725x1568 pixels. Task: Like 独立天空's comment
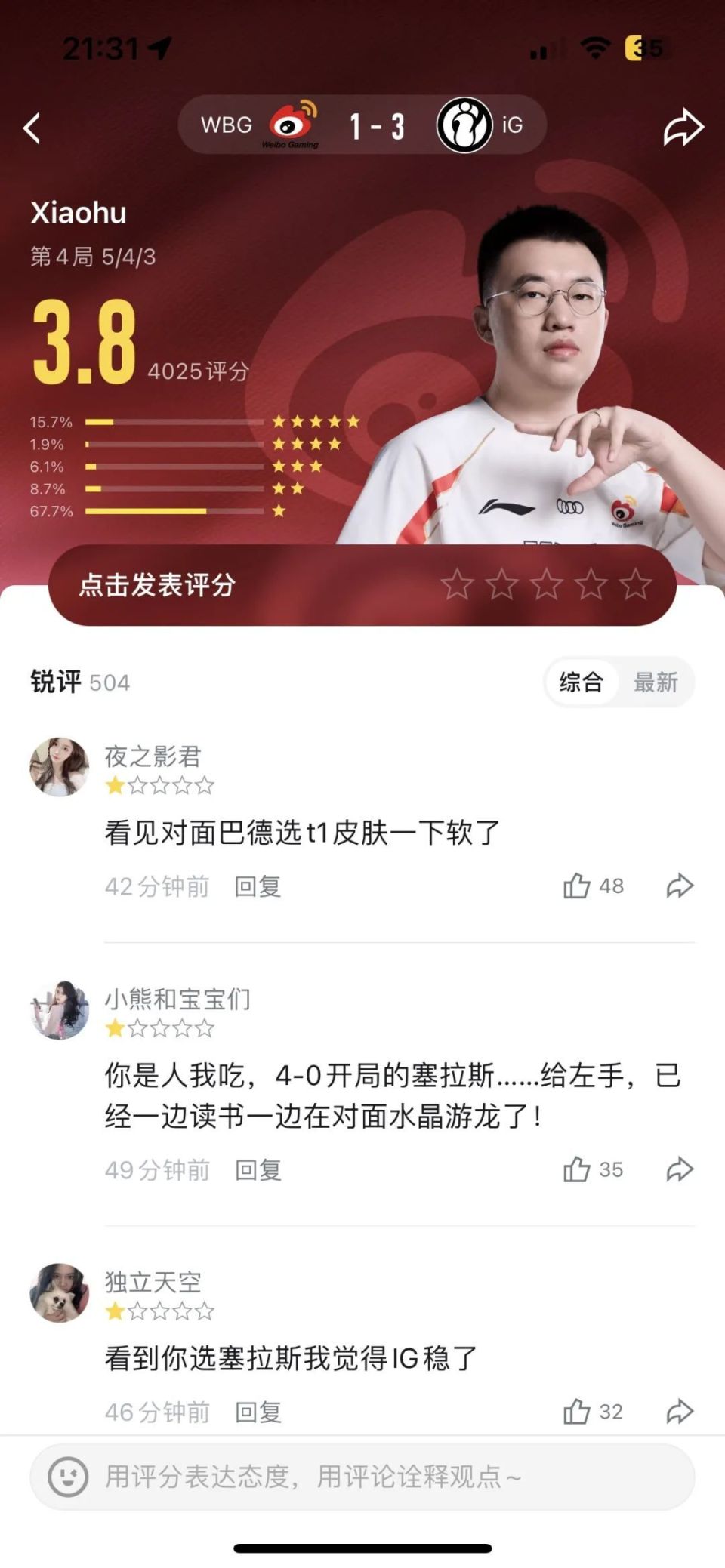577,1411
